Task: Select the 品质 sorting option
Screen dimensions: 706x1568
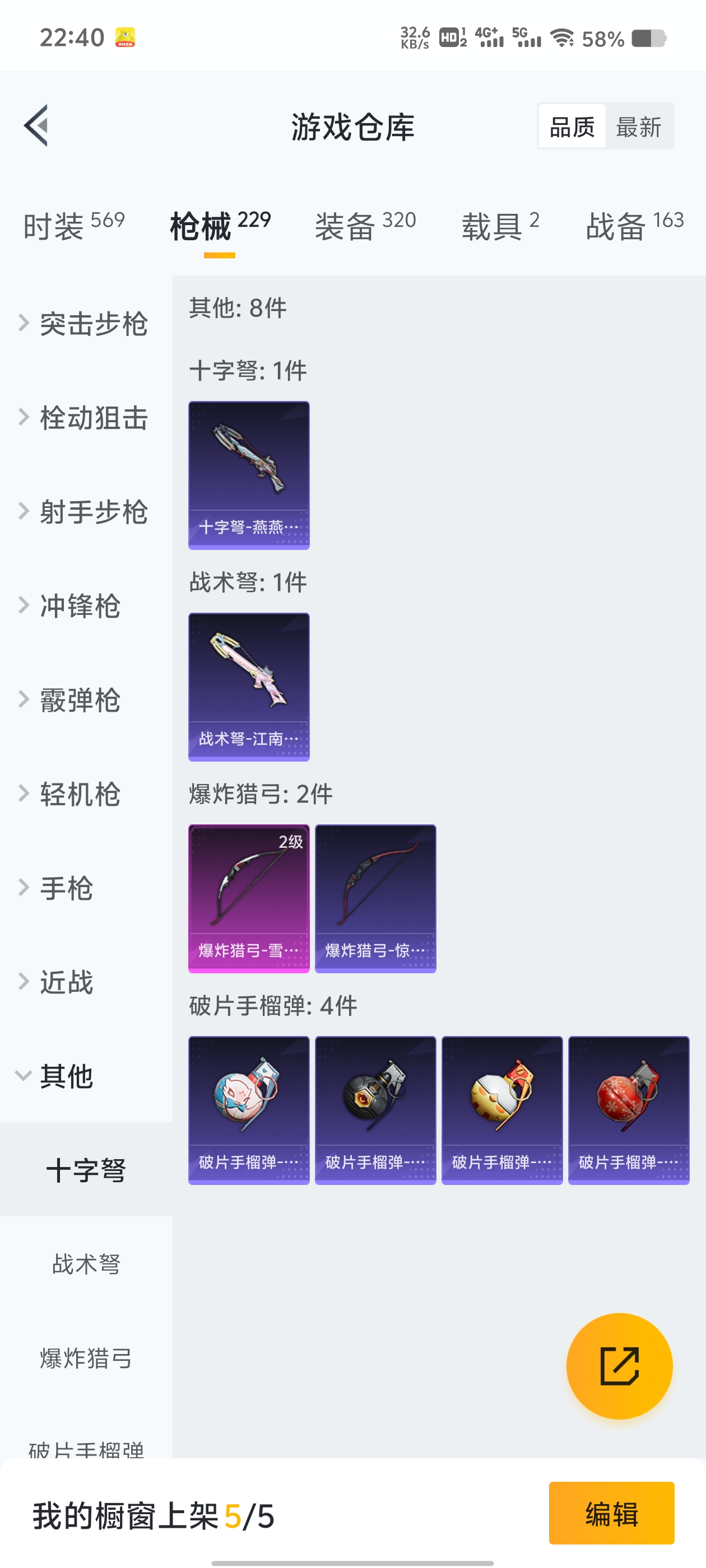Action: [x=572, y=127]
